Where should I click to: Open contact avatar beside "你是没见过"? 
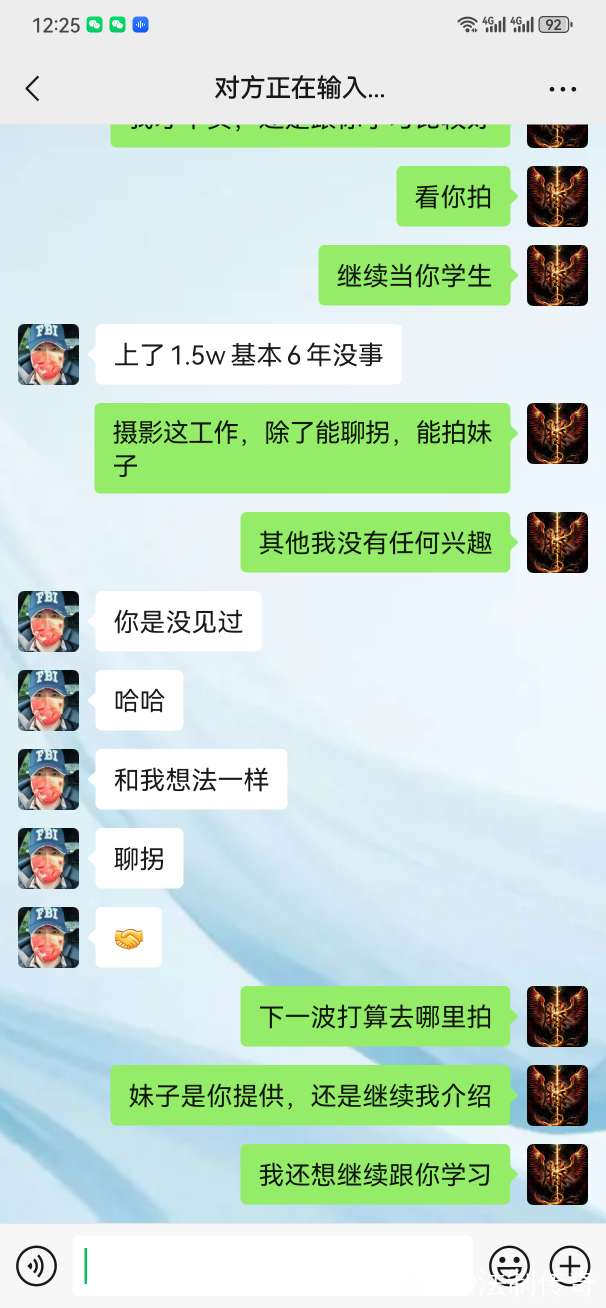click(48, 621)
